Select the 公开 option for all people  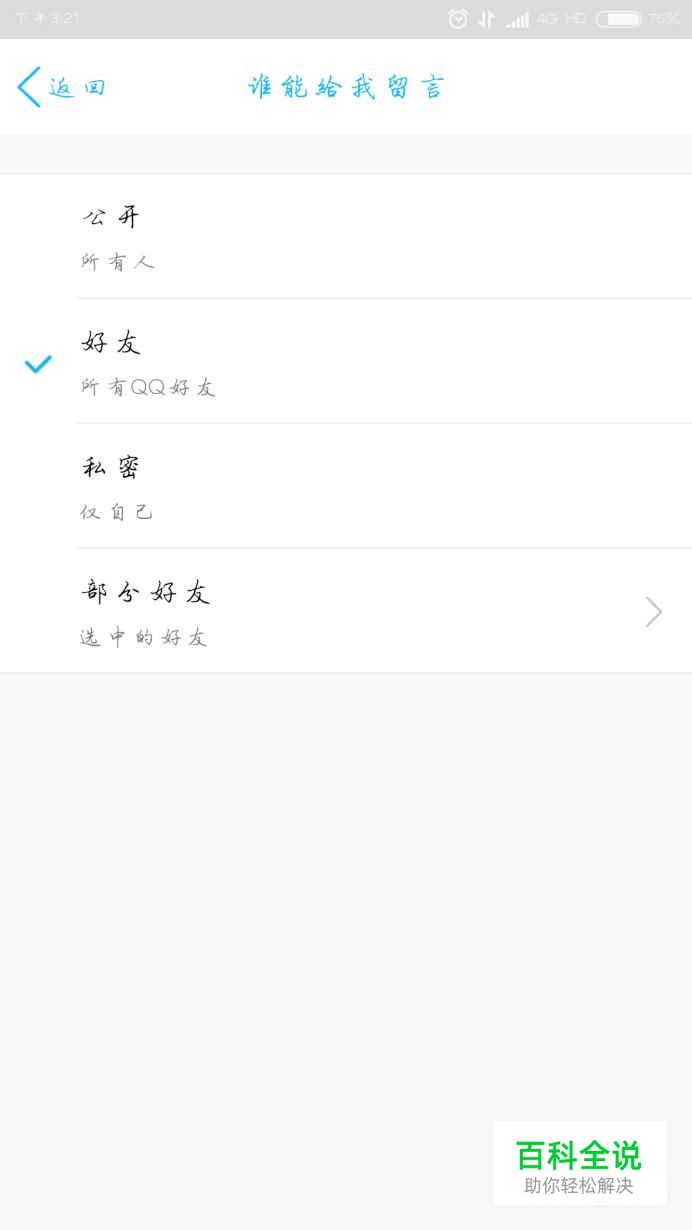point(346,236)
